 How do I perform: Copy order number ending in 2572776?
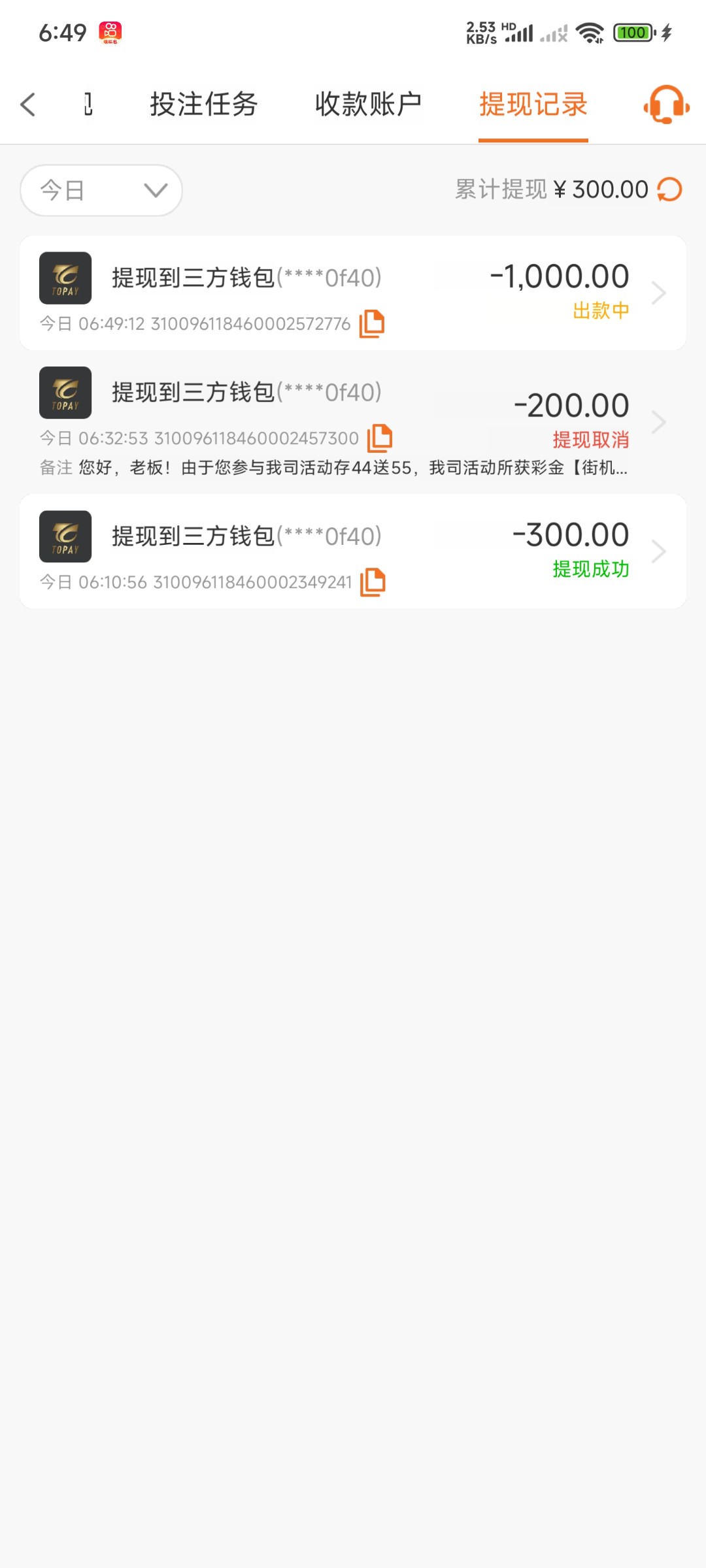pos(372,324)
